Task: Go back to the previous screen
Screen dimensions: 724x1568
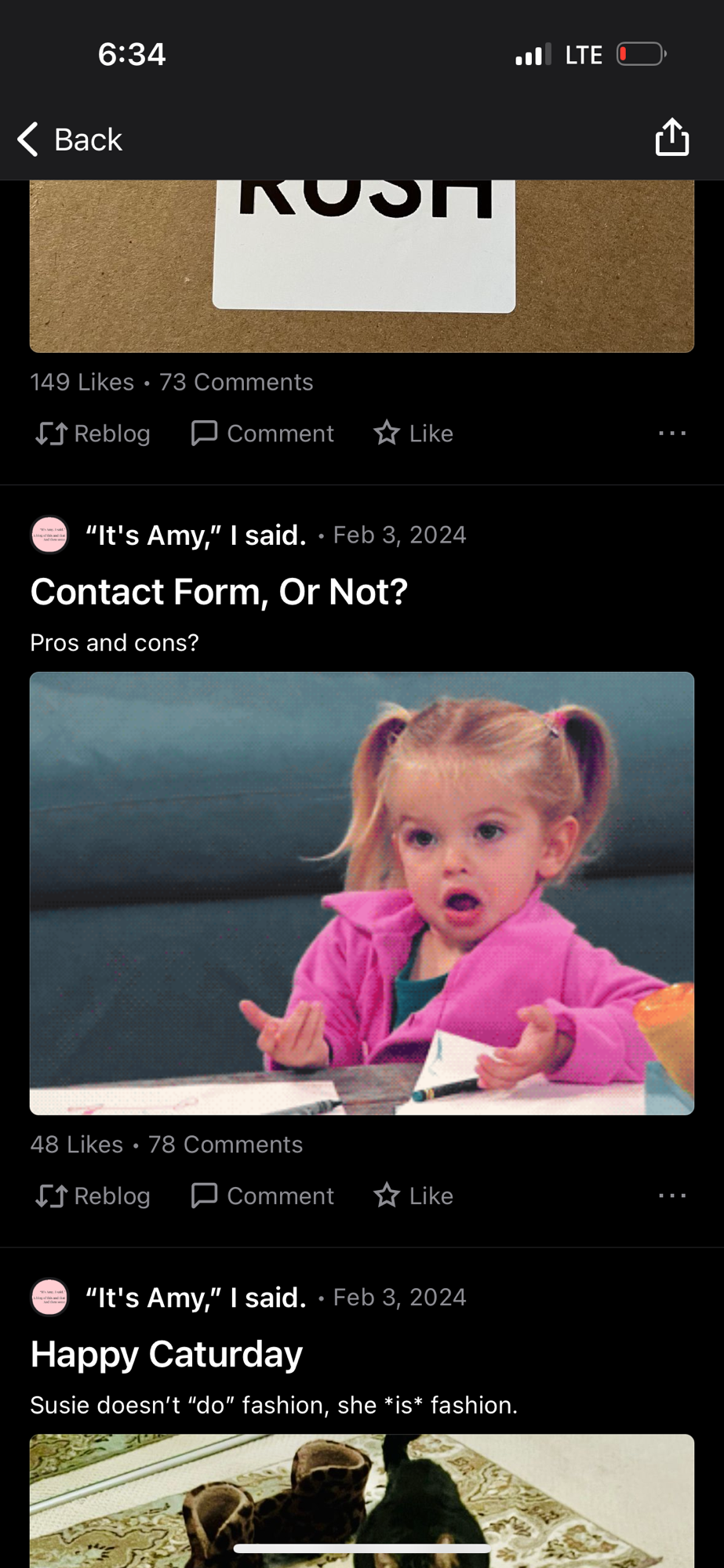Action: tap(70, 140)
